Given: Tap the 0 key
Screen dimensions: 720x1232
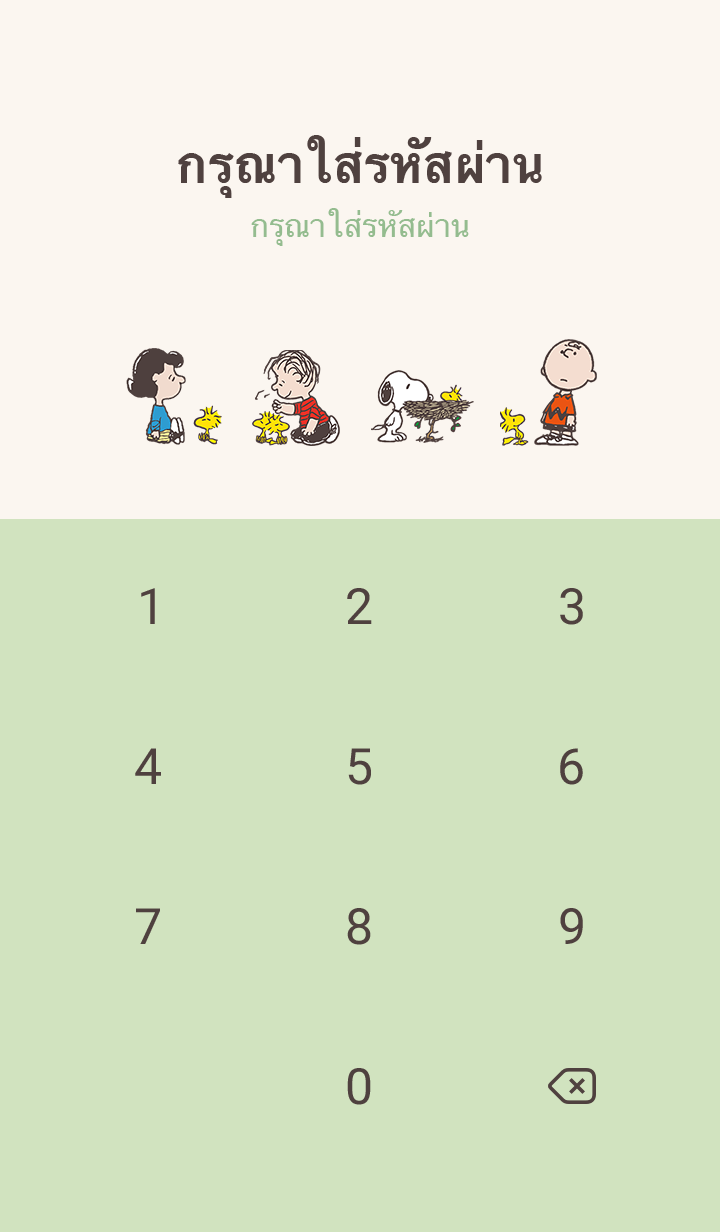Looking at the screenshot, I should (359, 1087).
